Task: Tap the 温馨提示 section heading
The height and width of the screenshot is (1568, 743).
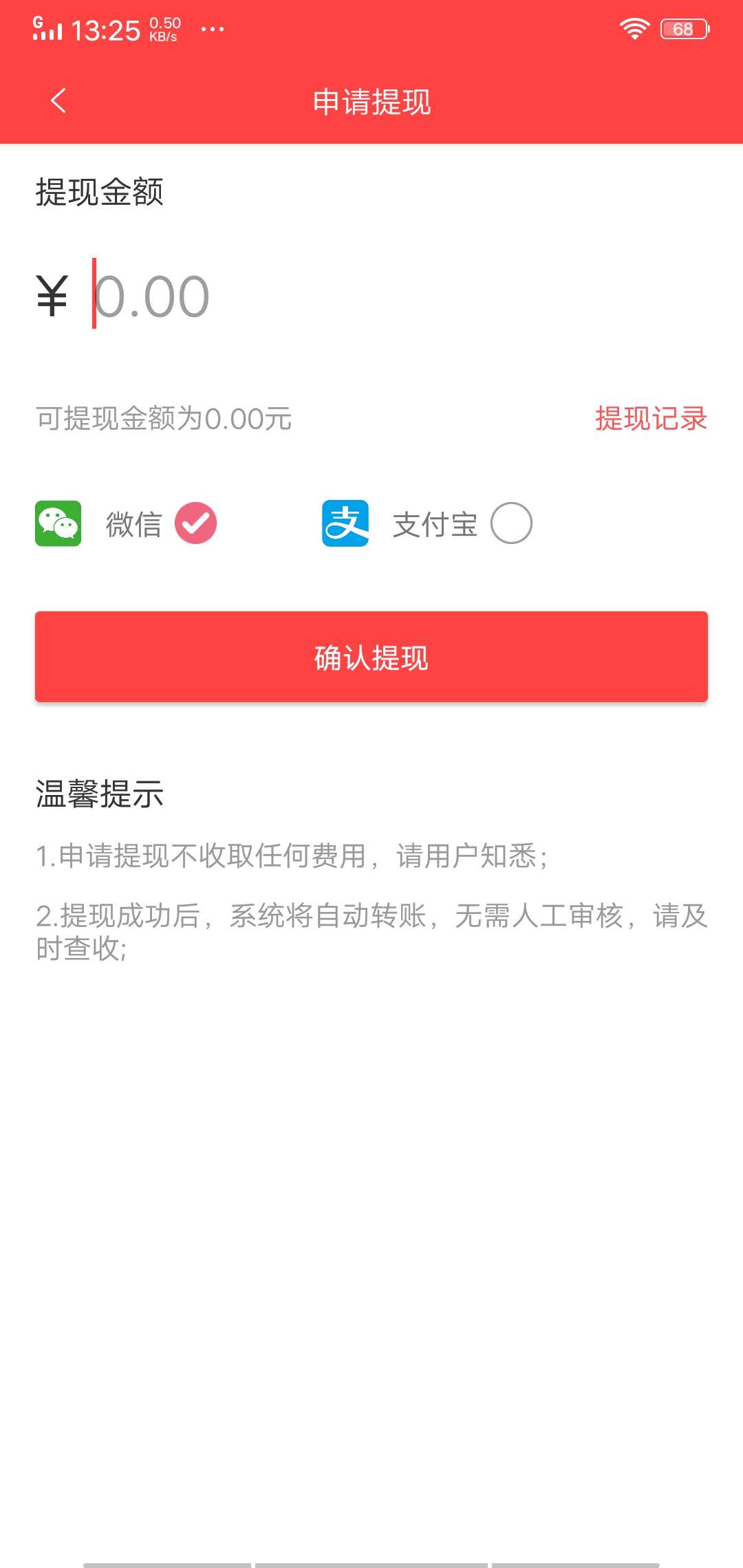Action: tap(100, 794)
